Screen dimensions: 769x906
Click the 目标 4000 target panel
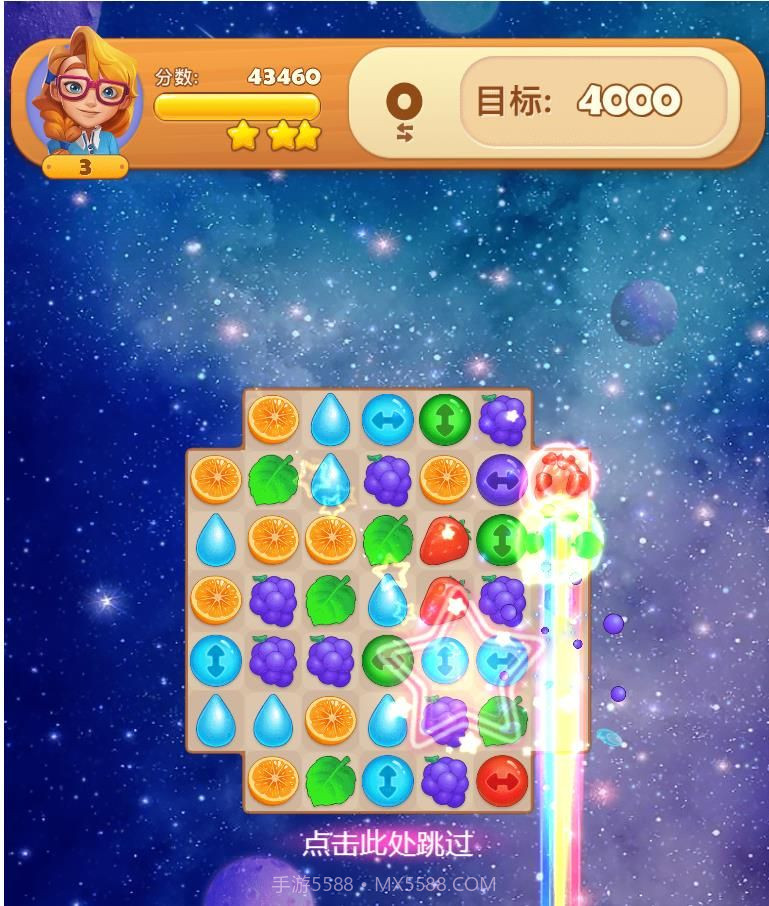click(x=590, y=99)
